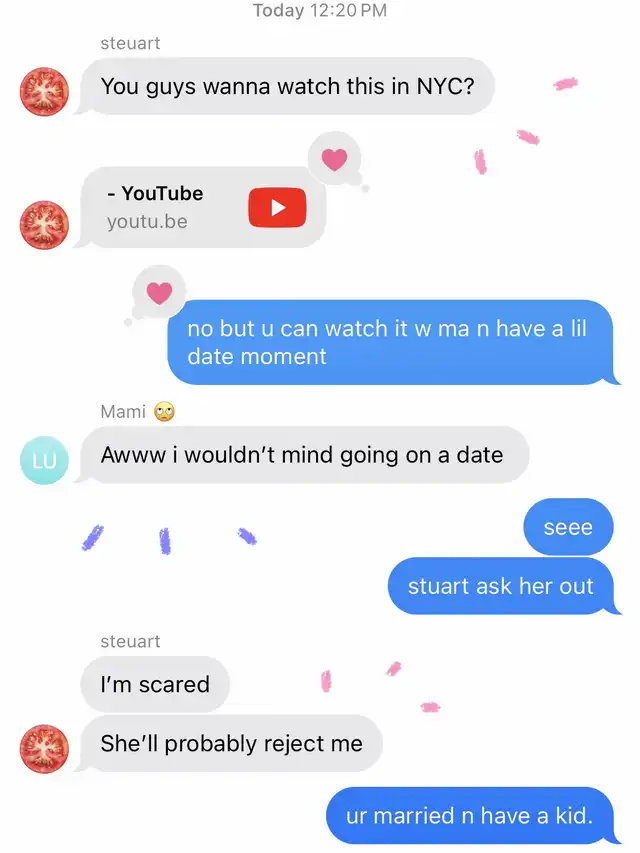The height and width of the screenshot is (853, 640).
Task: Open steuart's avatar beside the NYC message
Action: coord(45,92)
